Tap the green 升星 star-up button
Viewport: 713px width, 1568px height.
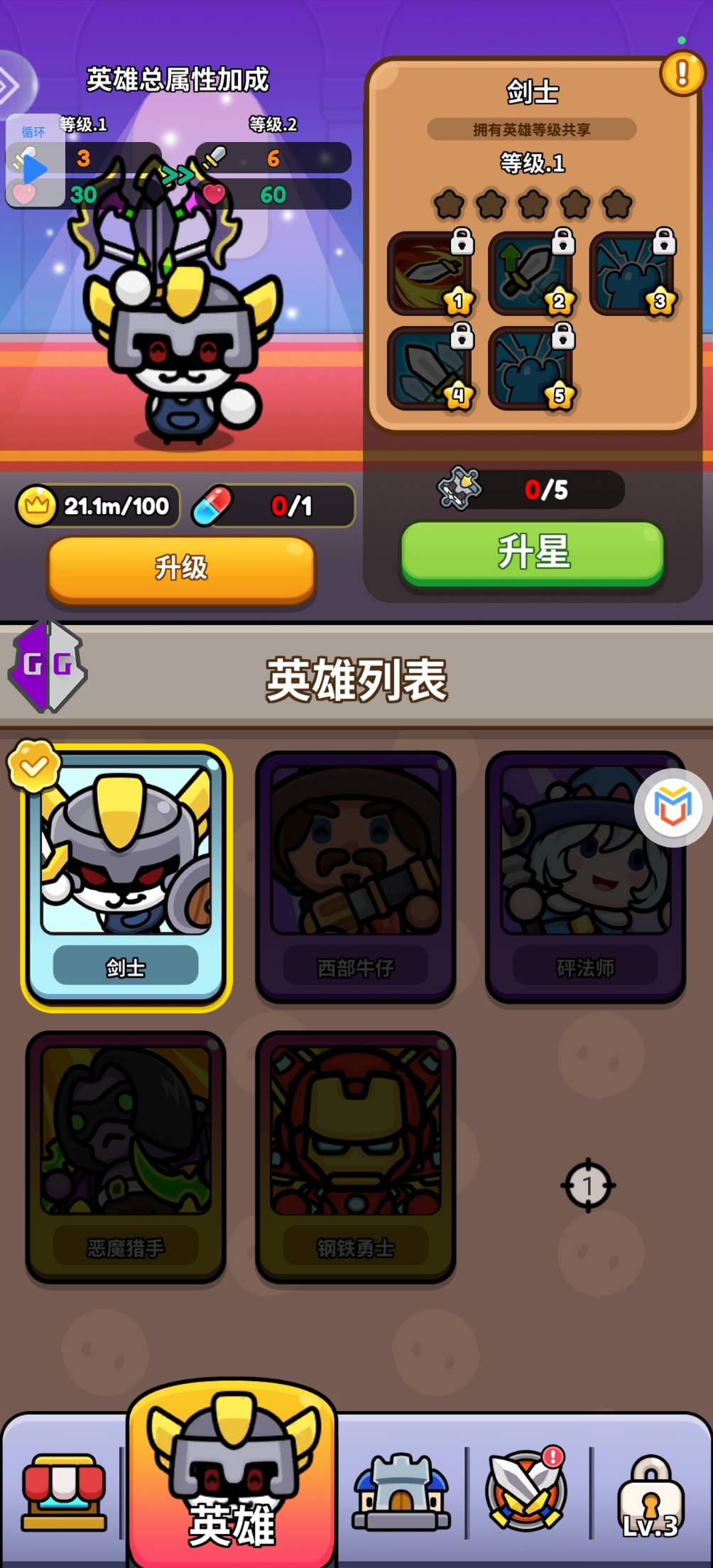click(533, 554)
